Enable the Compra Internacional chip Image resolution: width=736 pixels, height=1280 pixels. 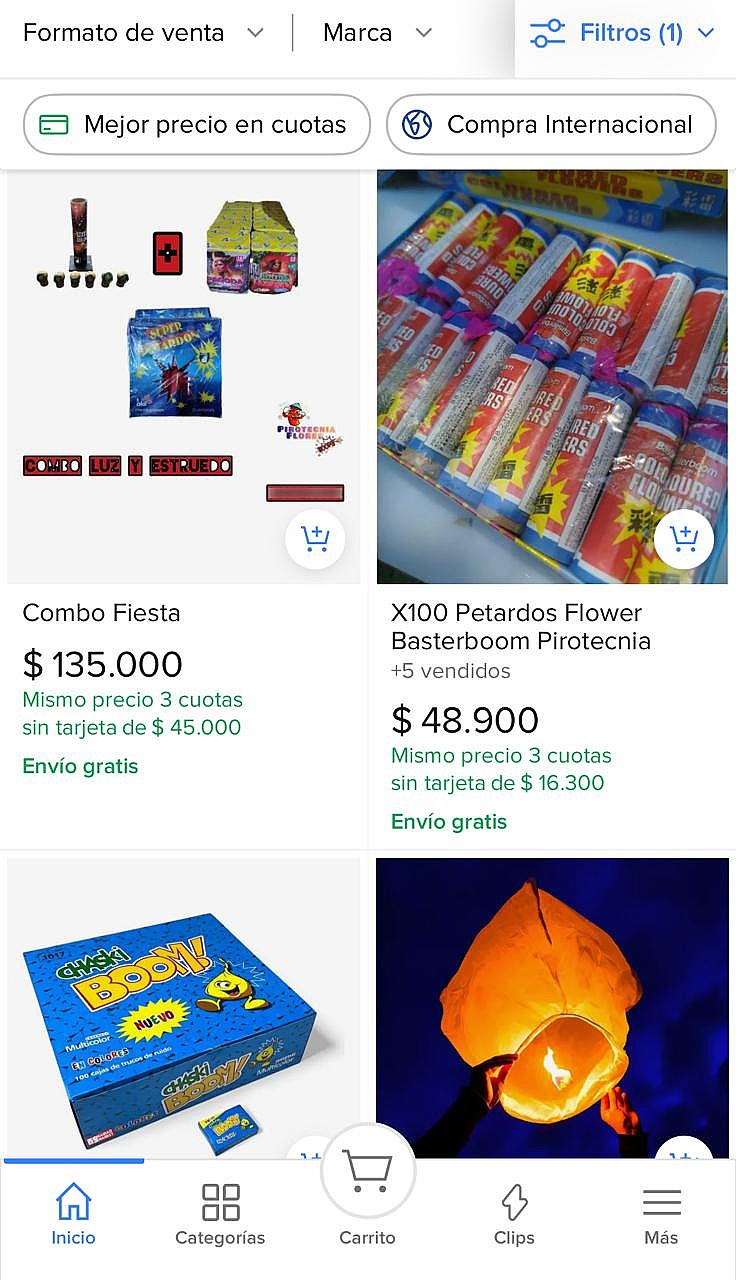pos(551,125)
